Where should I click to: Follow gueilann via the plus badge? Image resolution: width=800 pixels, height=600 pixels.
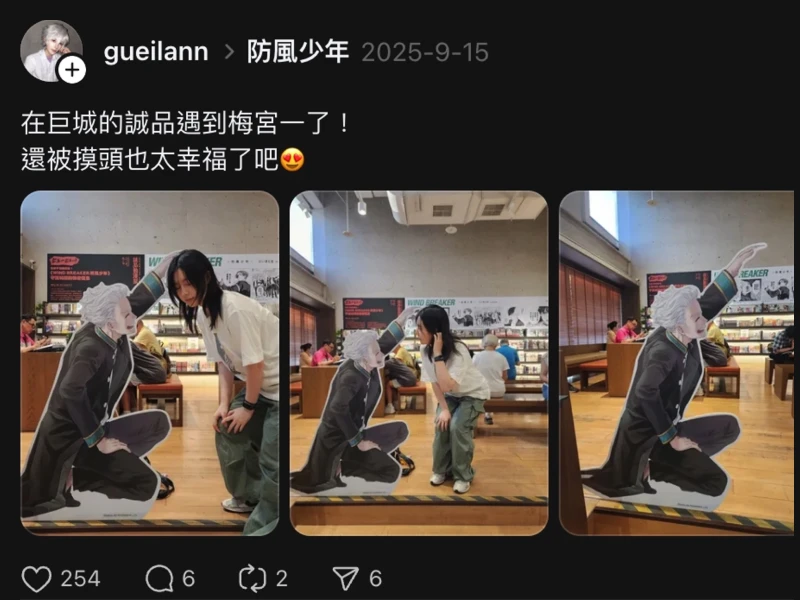(x=72, y=69)
